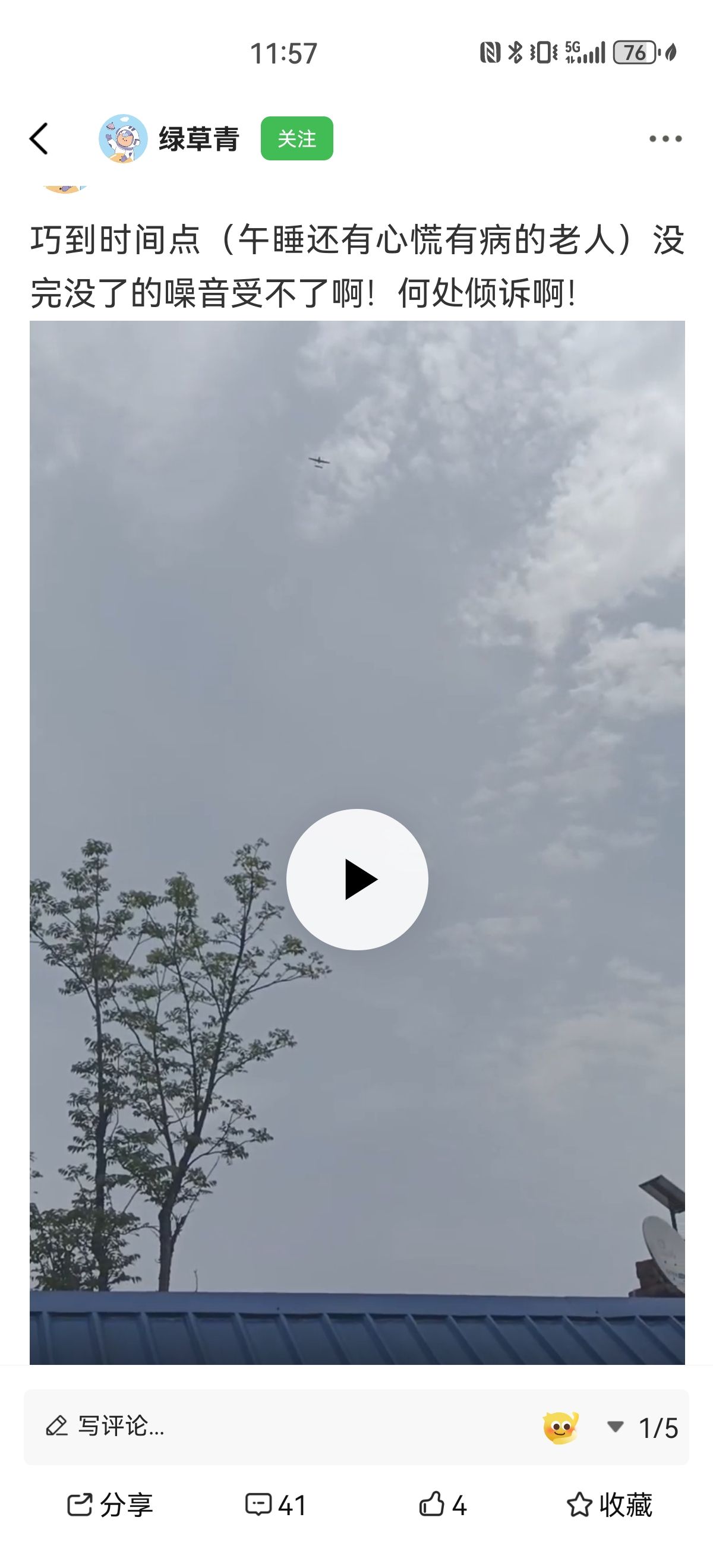Open the emoji sticker picker

coord(560,1427)
